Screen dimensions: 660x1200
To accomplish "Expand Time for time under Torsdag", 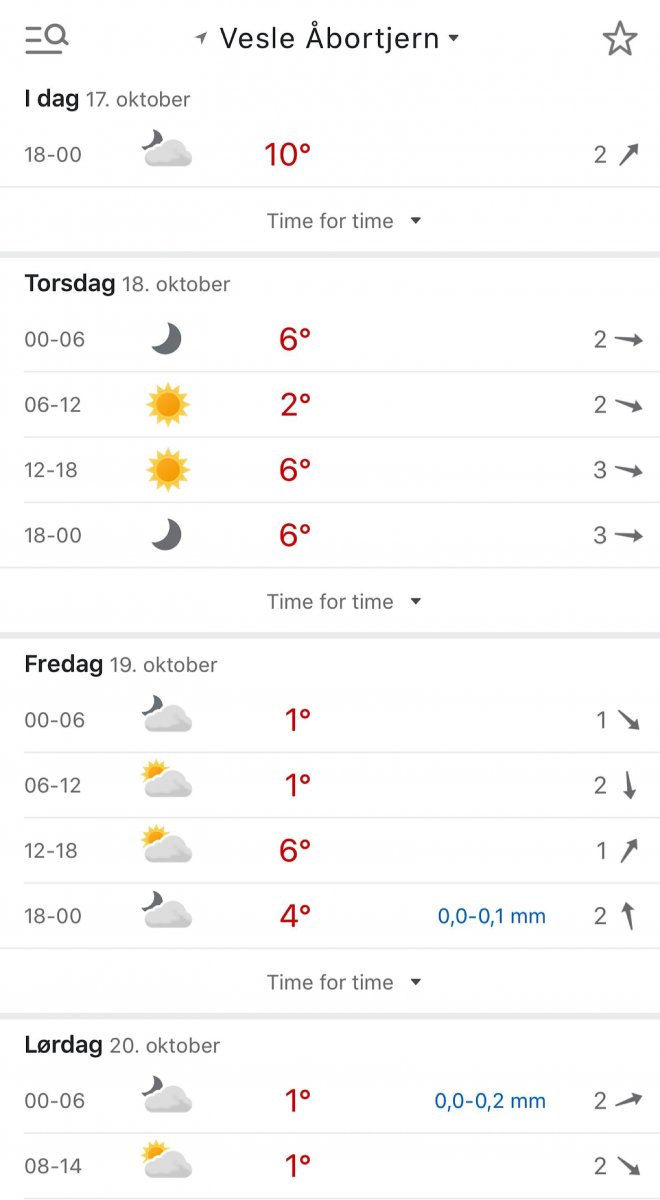I will coord(343,602).
